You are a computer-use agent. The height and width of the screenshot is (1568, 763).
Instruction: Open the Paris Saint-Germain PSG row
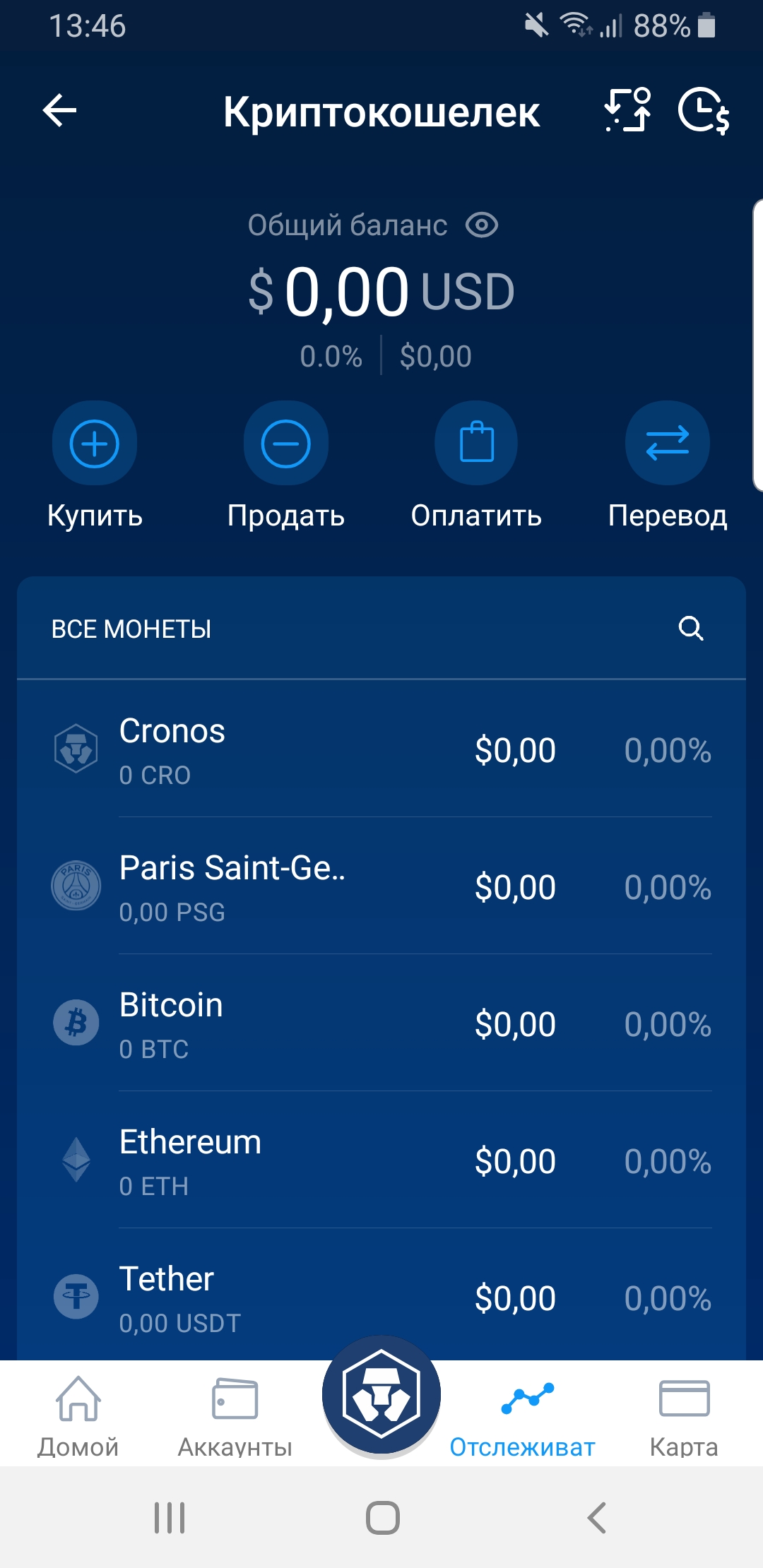click(381, 886)
